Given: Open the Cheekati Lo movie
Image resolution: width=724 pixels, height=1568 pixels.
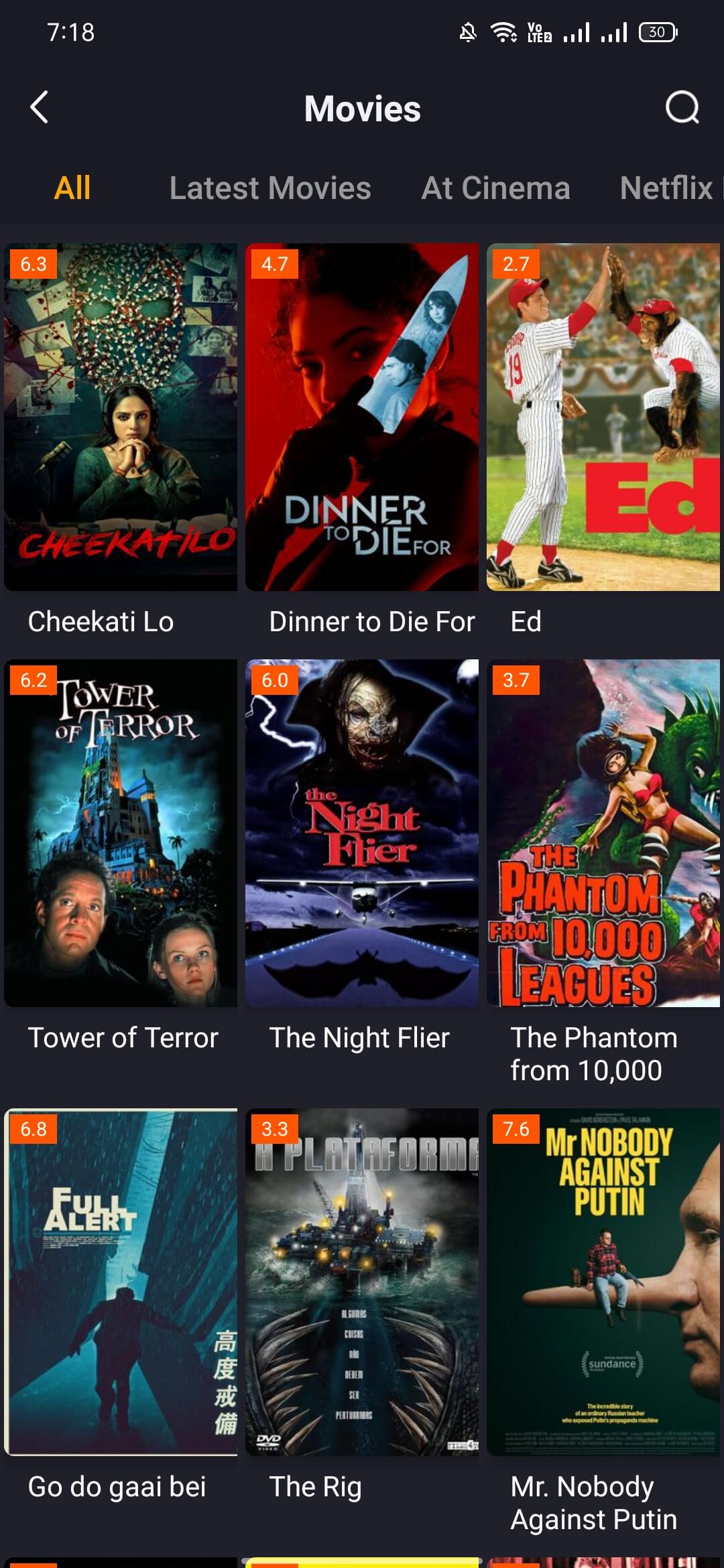Looking at the screenshot, I should 121,417.
